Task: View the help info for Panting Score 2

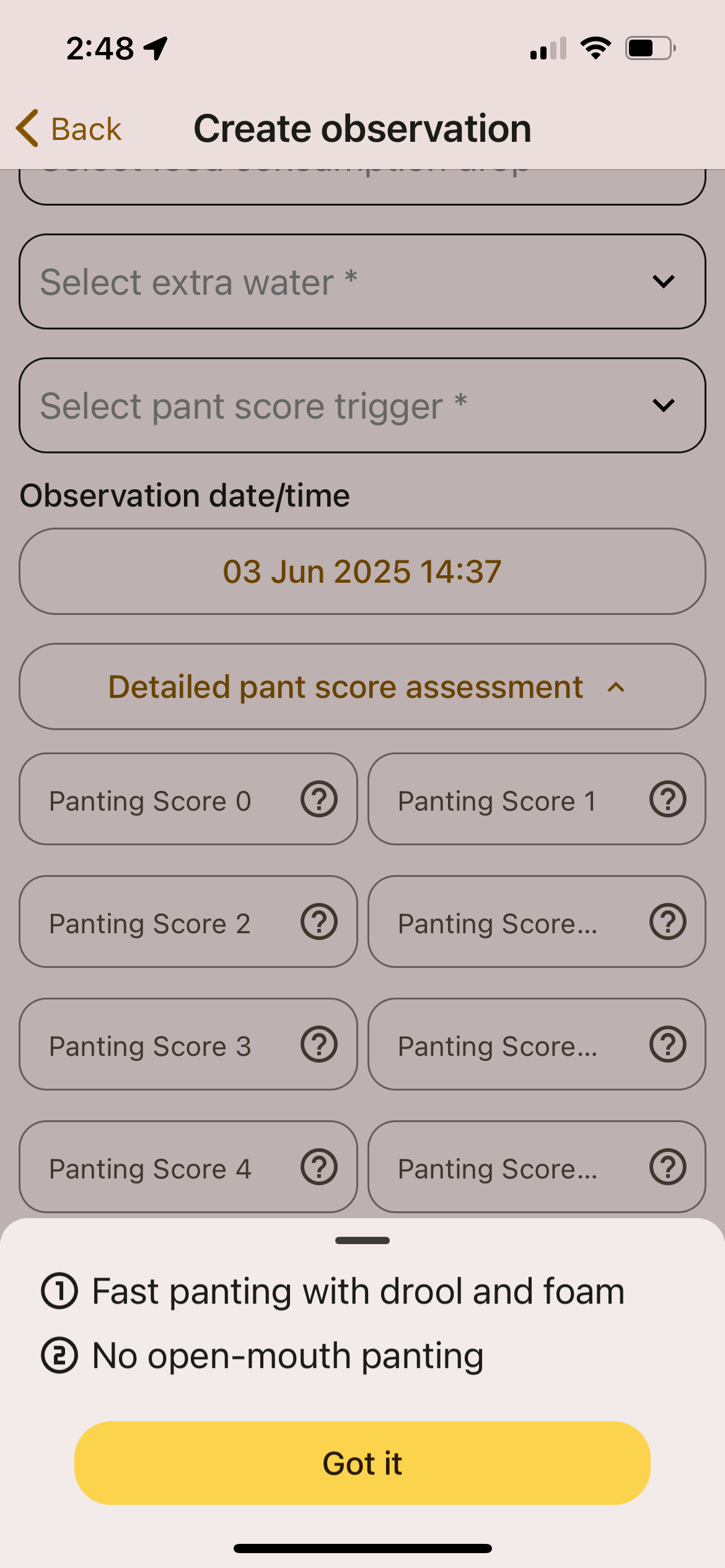Action: (319, 922)
